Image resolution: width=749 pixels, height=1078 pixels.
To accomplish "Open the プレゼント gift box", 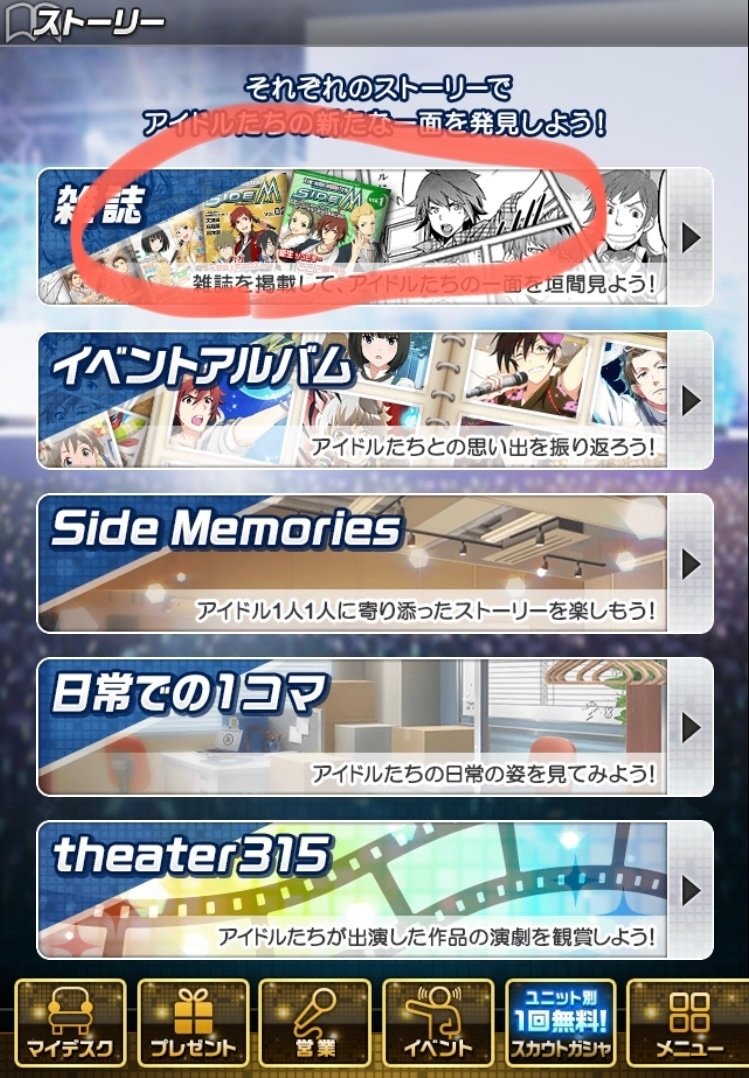I will (193, 1022).
